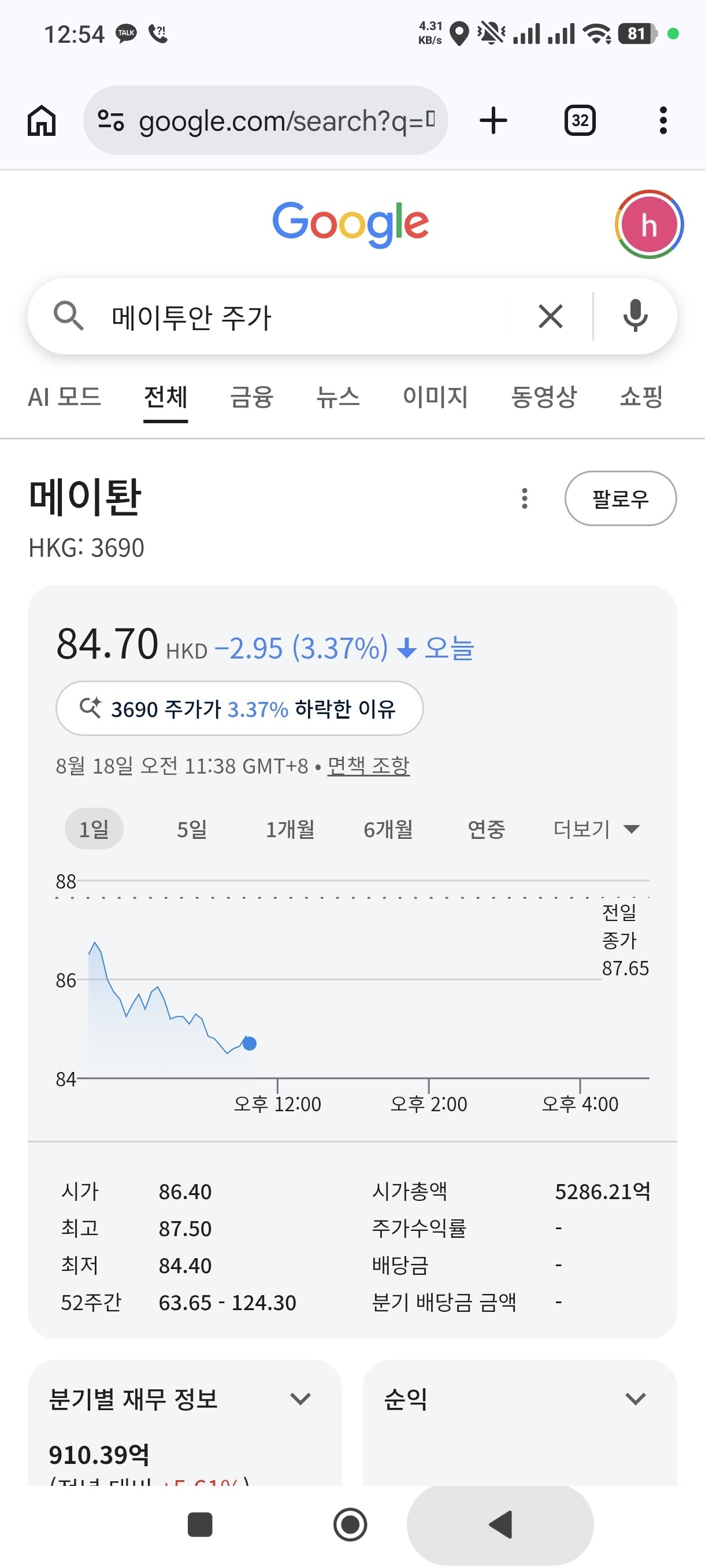Viewport: 705px width, 1568px height.
Task: Open the Google account avatar
Action: (x=649, y=224)
